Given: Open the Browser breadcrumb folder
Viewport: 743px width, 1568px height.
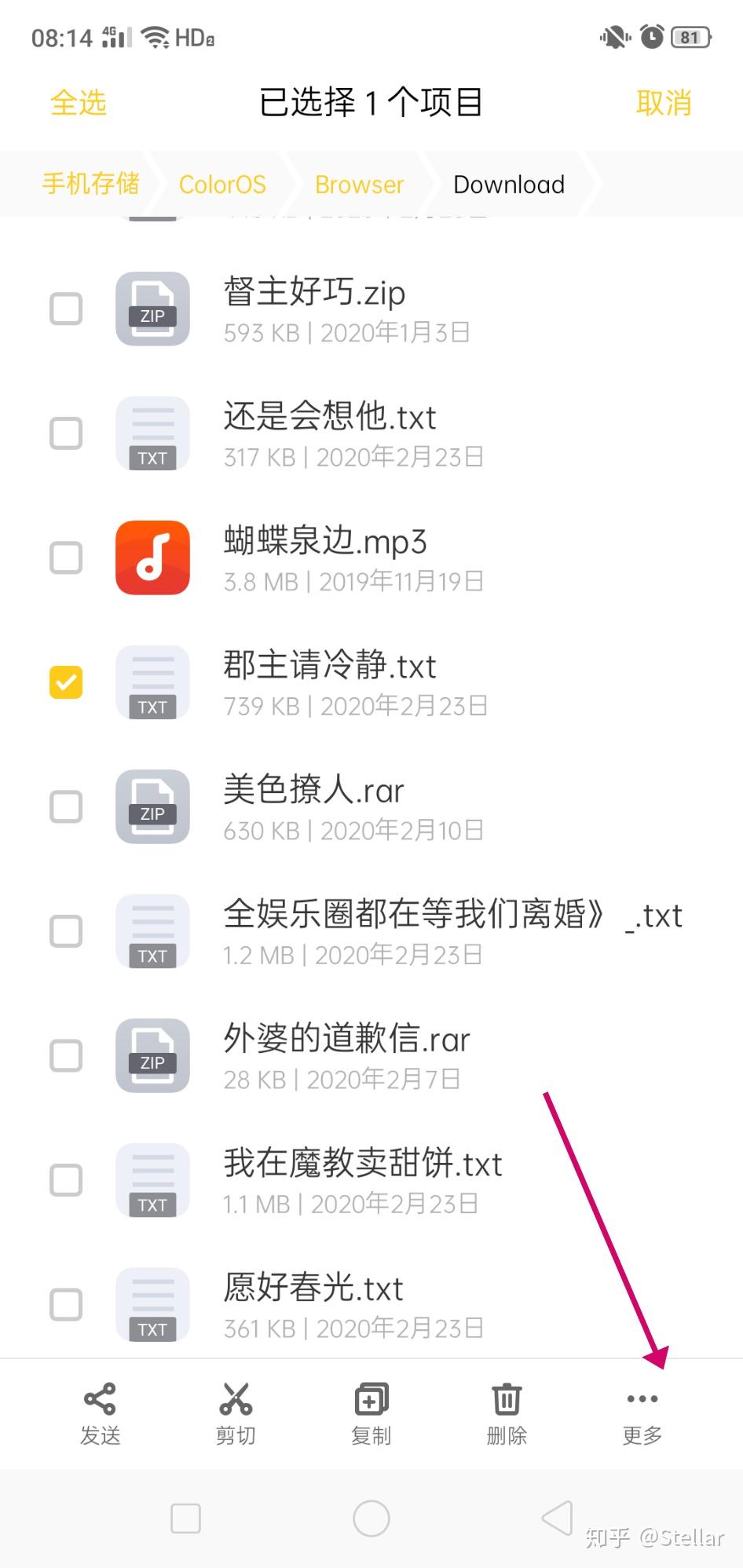Looking at the screenshot, I should tap(359, 184).
